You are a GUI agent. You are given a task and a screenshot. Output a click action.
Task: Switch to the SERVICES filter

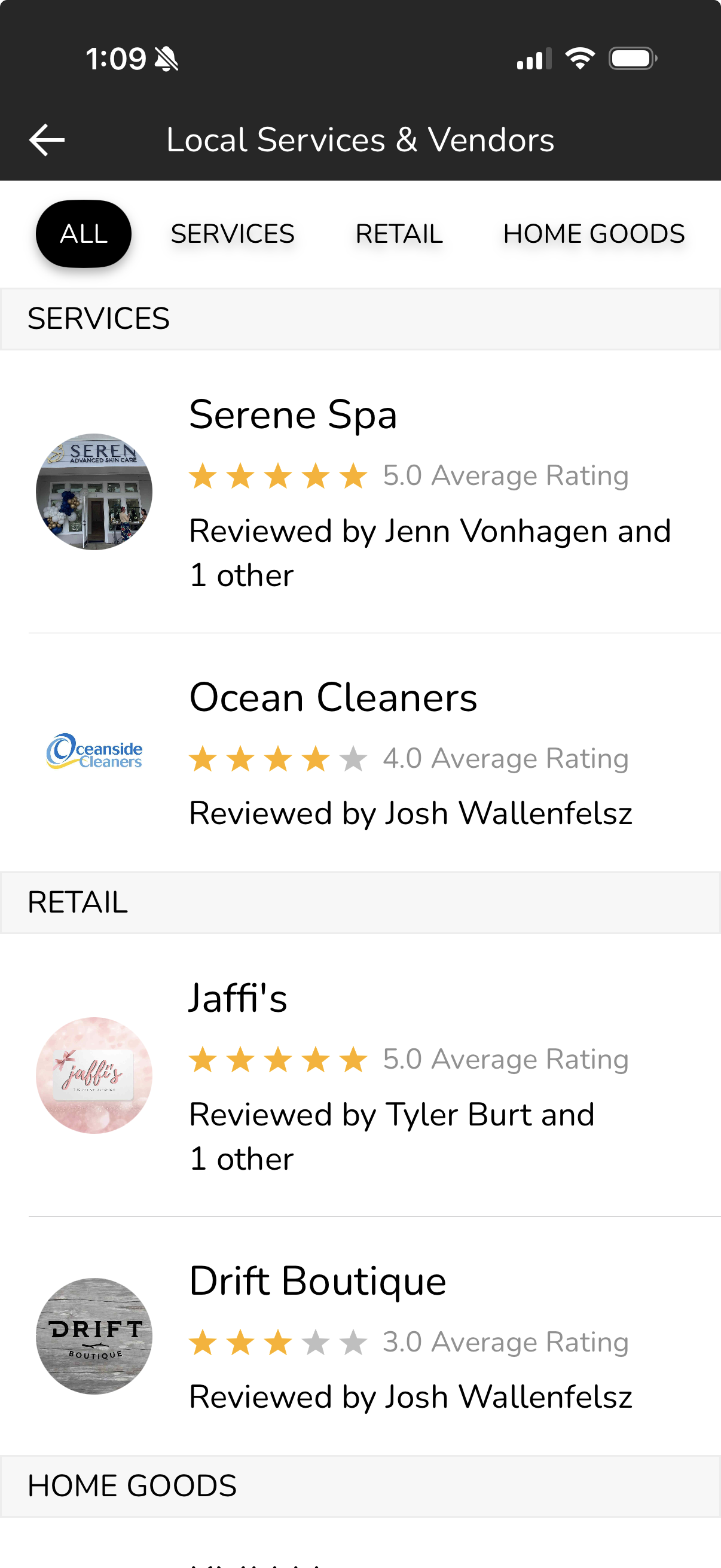tap(233, 234)
